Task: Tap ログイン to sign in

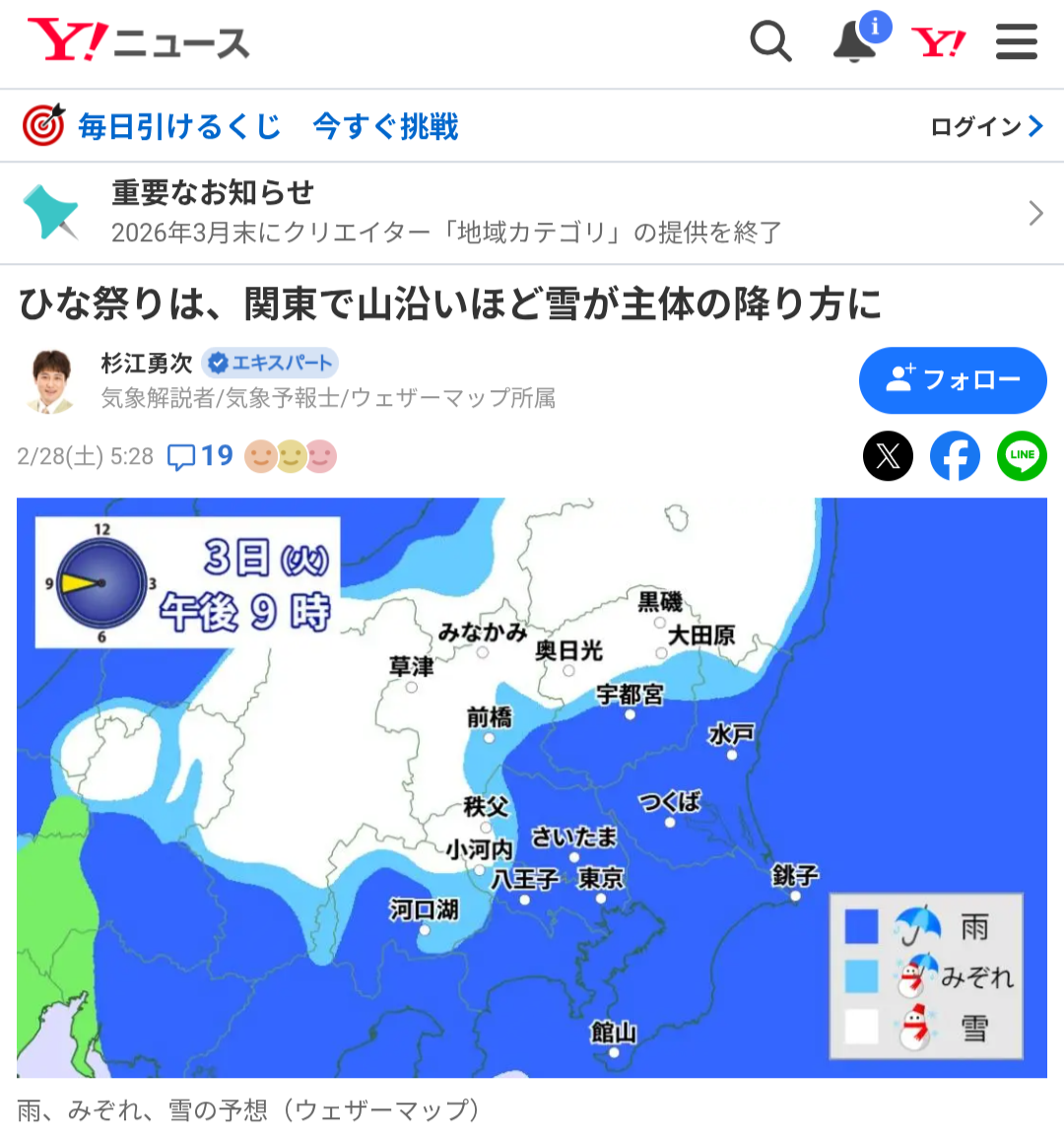Action: 986,126
